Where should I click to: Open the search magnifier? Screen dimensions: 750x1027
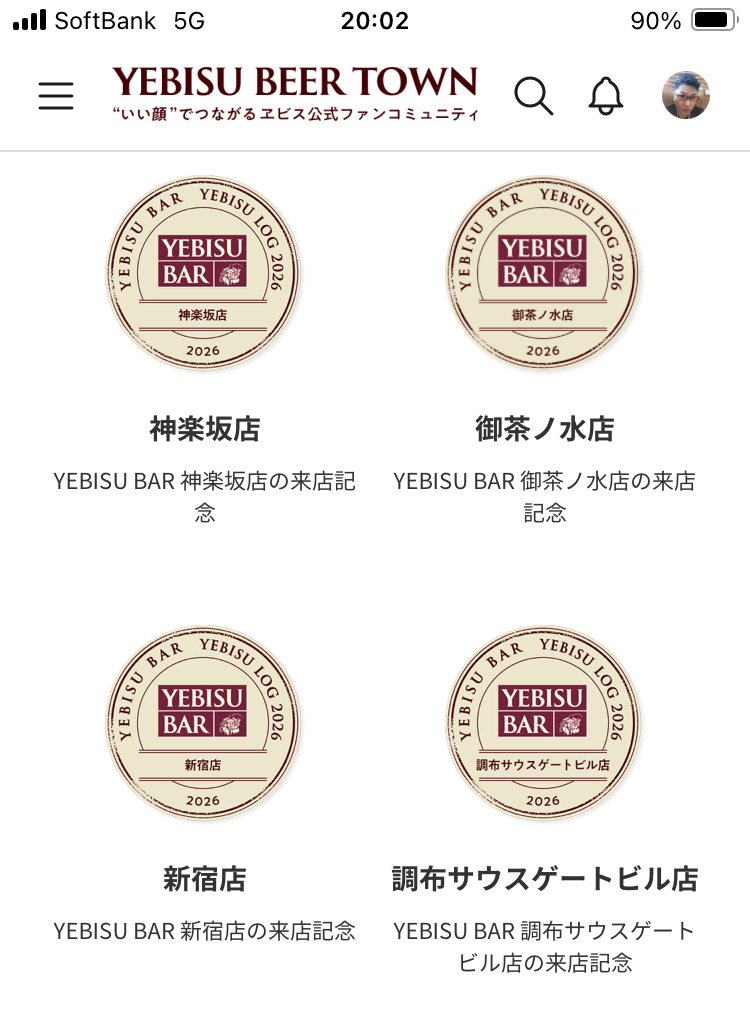533,96
